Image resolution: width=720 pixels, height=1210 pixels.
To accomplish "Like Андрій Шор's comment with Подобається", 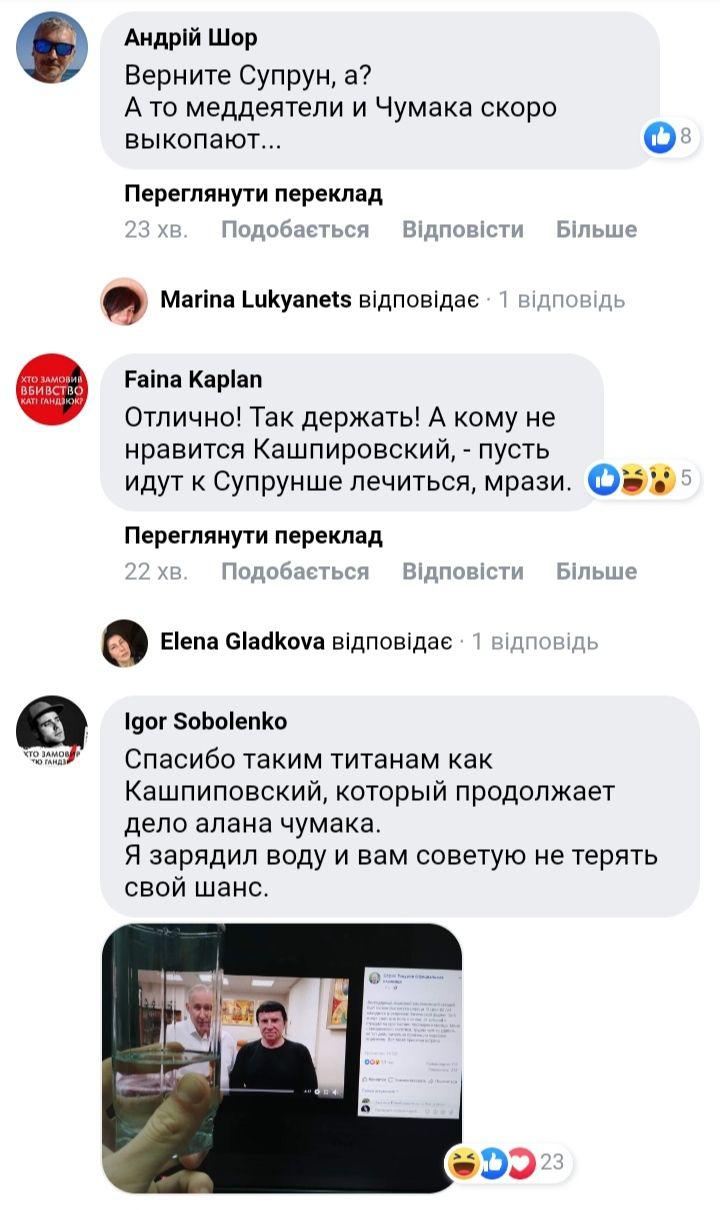I will [295, 230].
